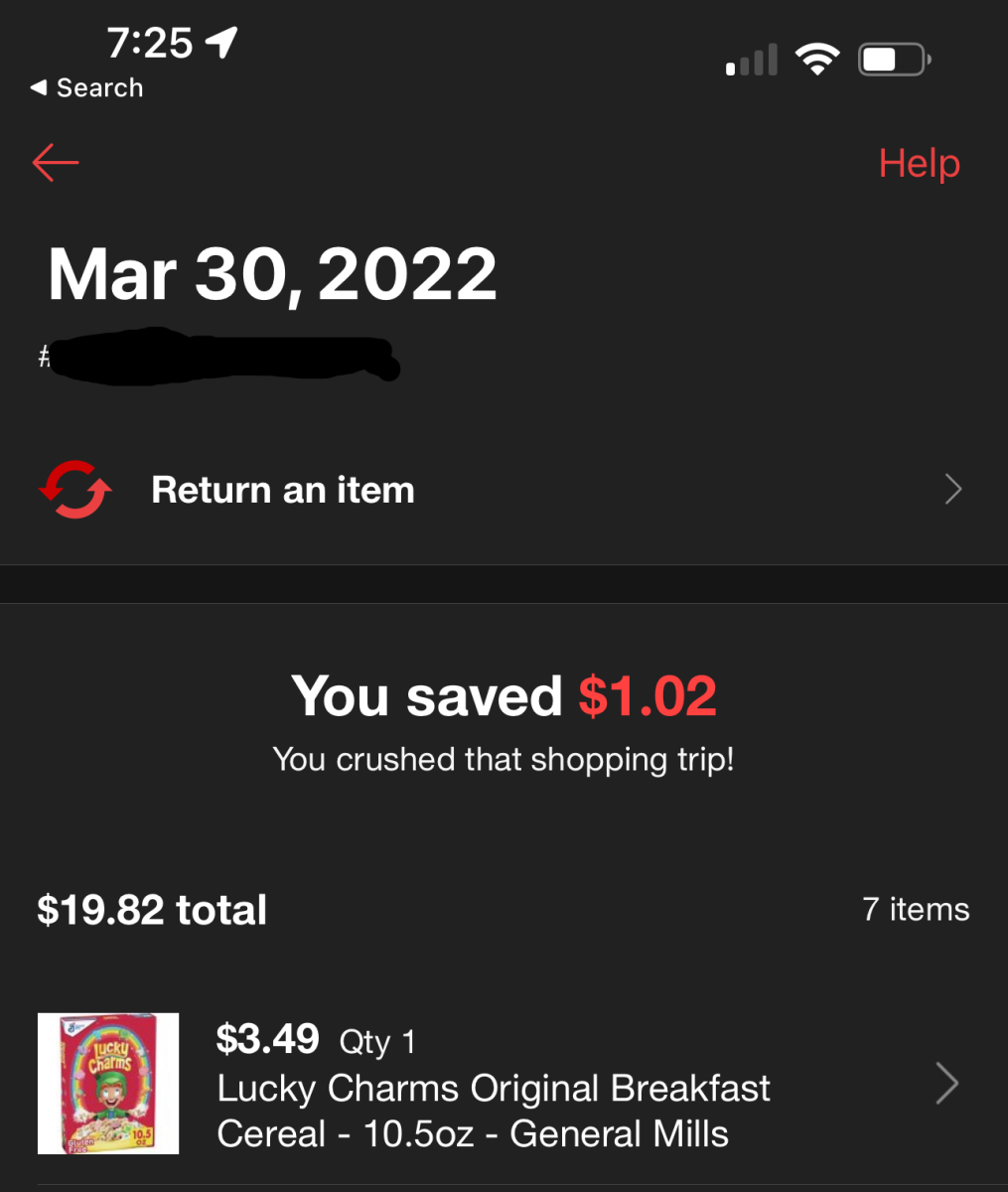Open the Return an item row

point(503,490)
